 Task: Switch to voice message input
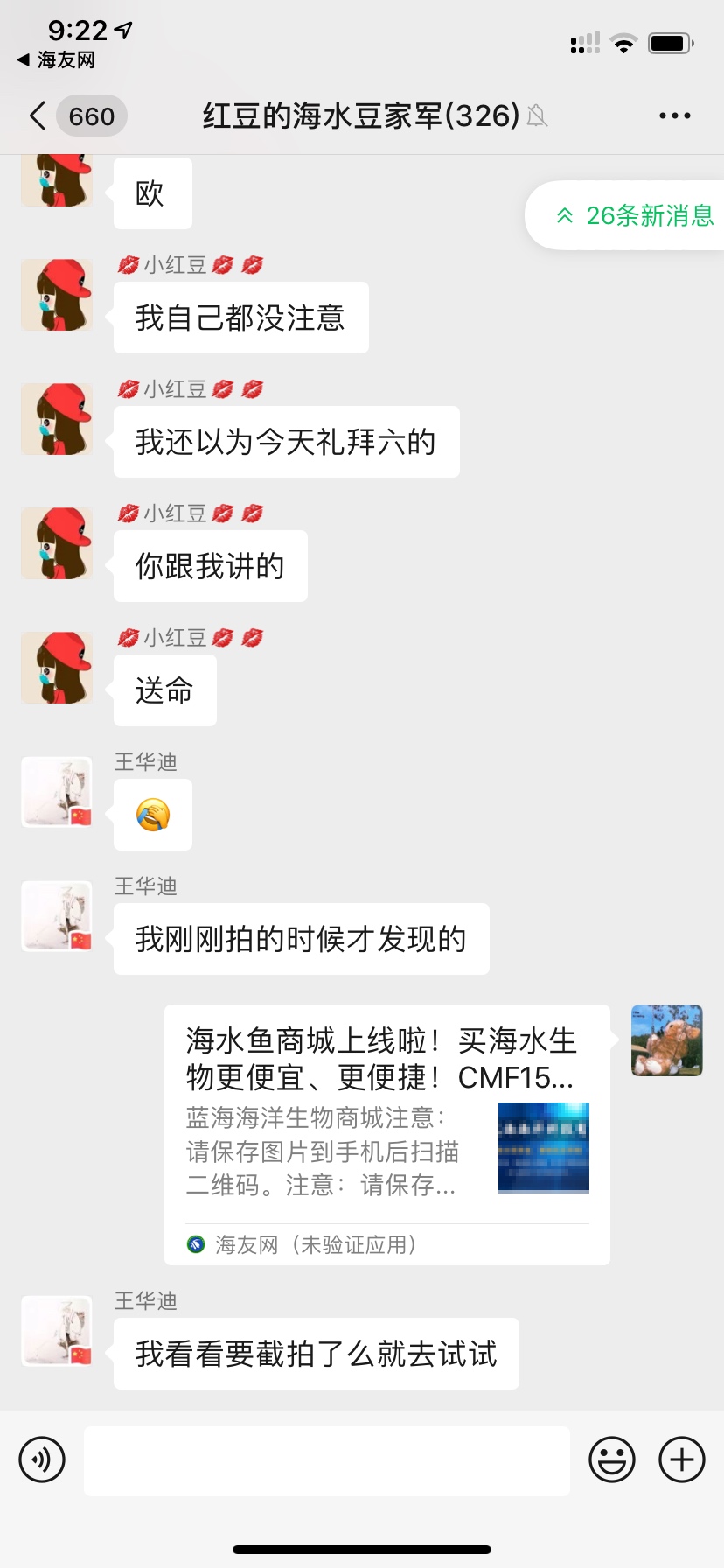click(42, 1459)
